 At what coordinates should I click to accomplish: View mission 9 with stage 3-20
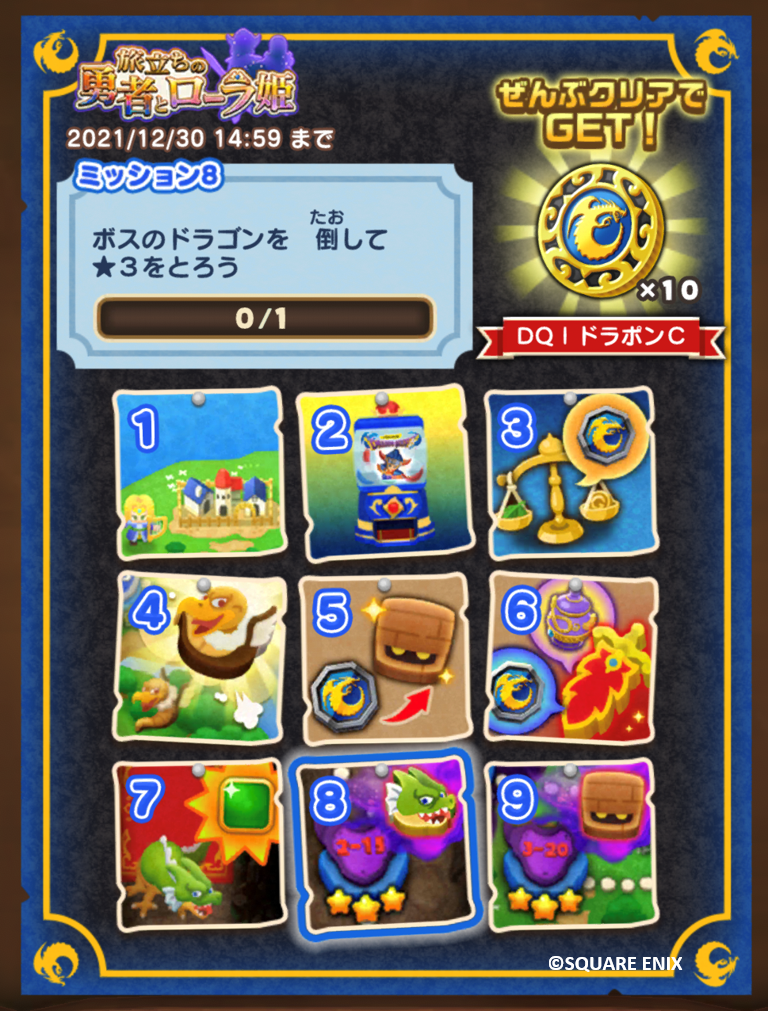pos(570,845)
